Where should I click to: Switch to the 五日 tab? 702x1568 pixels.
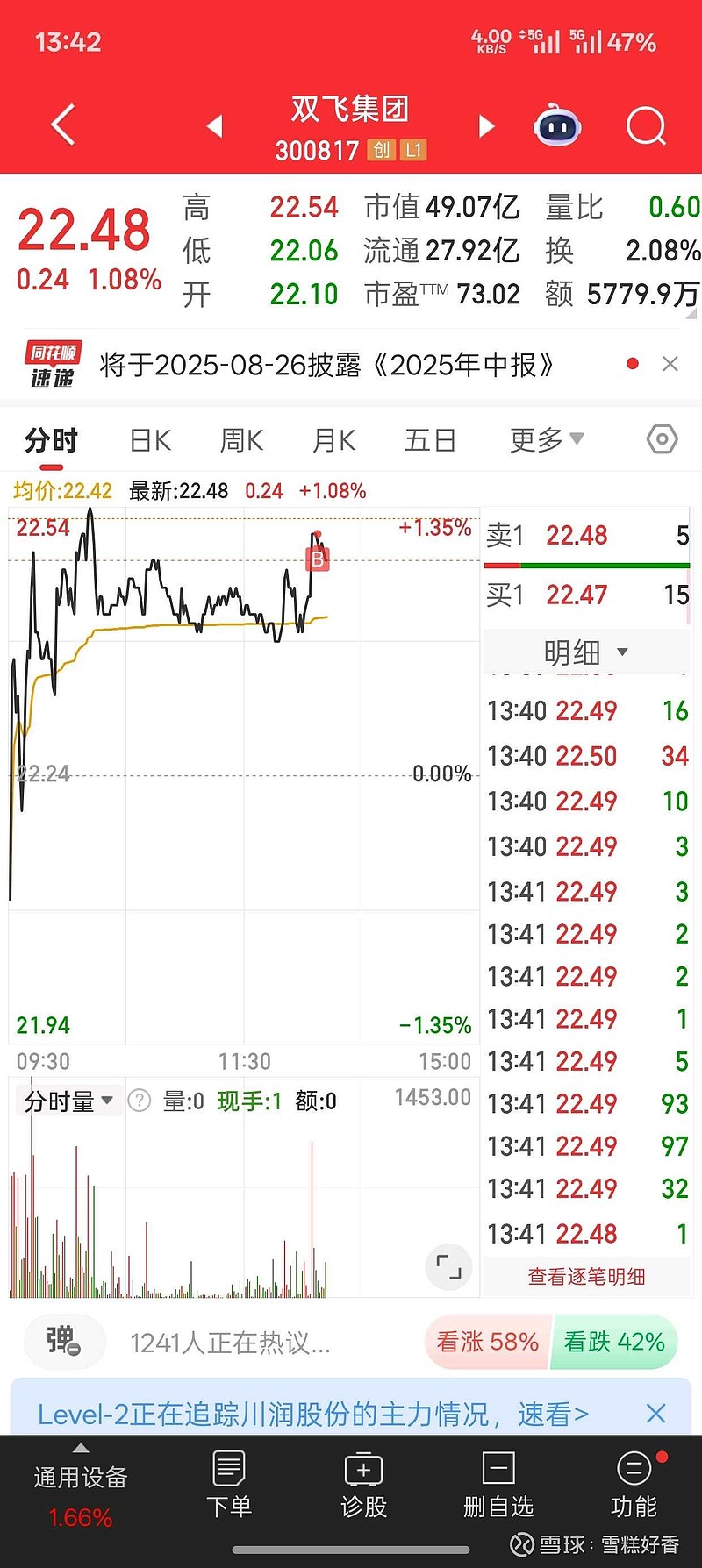point(430,440)
